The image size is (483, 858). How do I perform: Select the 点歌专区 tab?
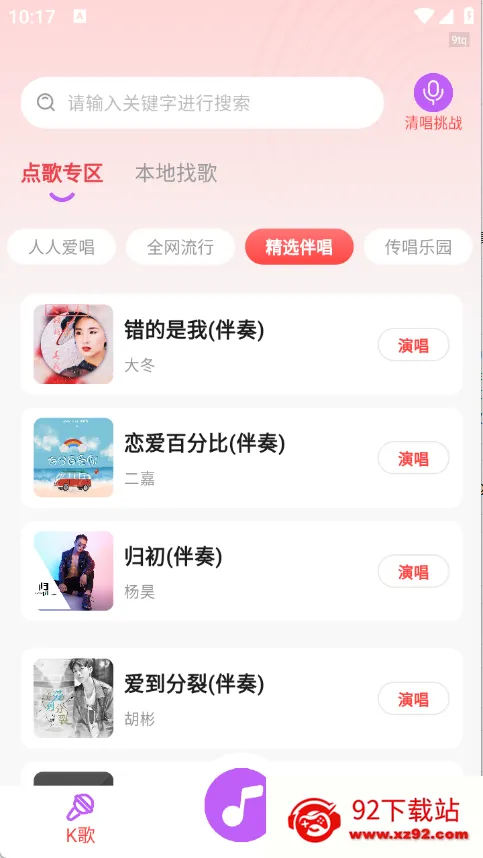coord(62,173)
